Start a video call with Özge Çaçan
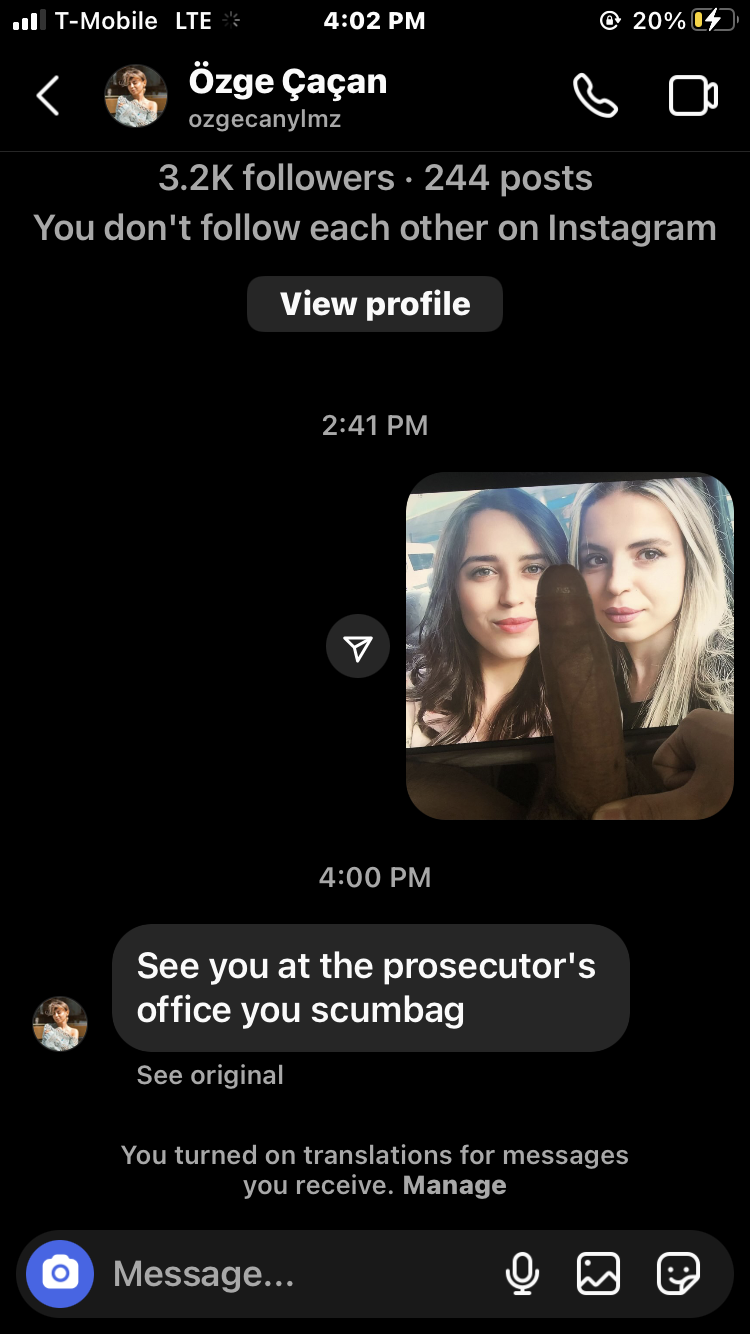This screenshot has height=1334, width=750. click(693, 97)
